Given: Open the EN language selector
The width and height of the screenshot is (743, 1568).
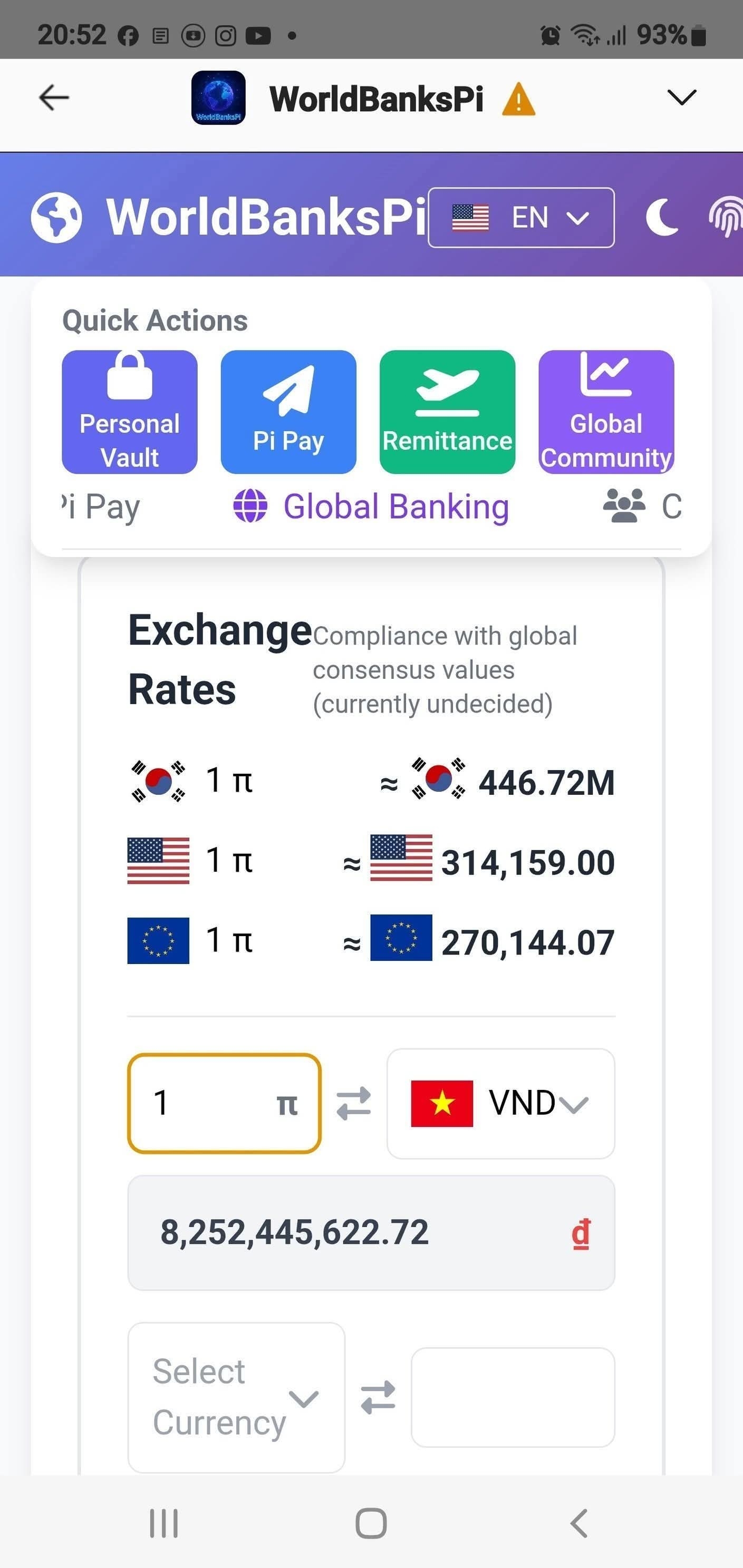Looking at the screenshot, I should (520, 217).
